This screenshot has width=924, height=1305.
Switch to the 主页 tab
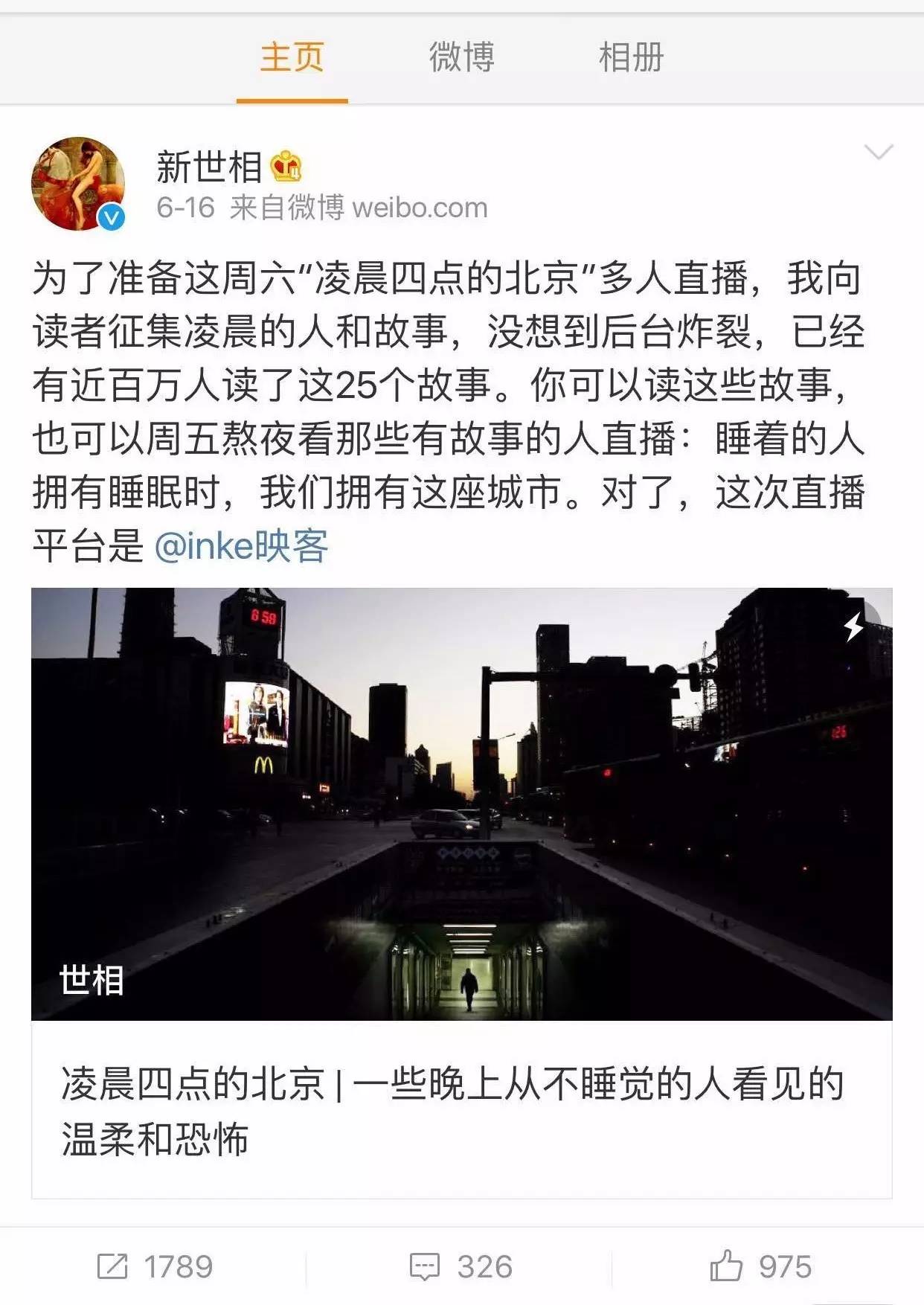point(292,58)
